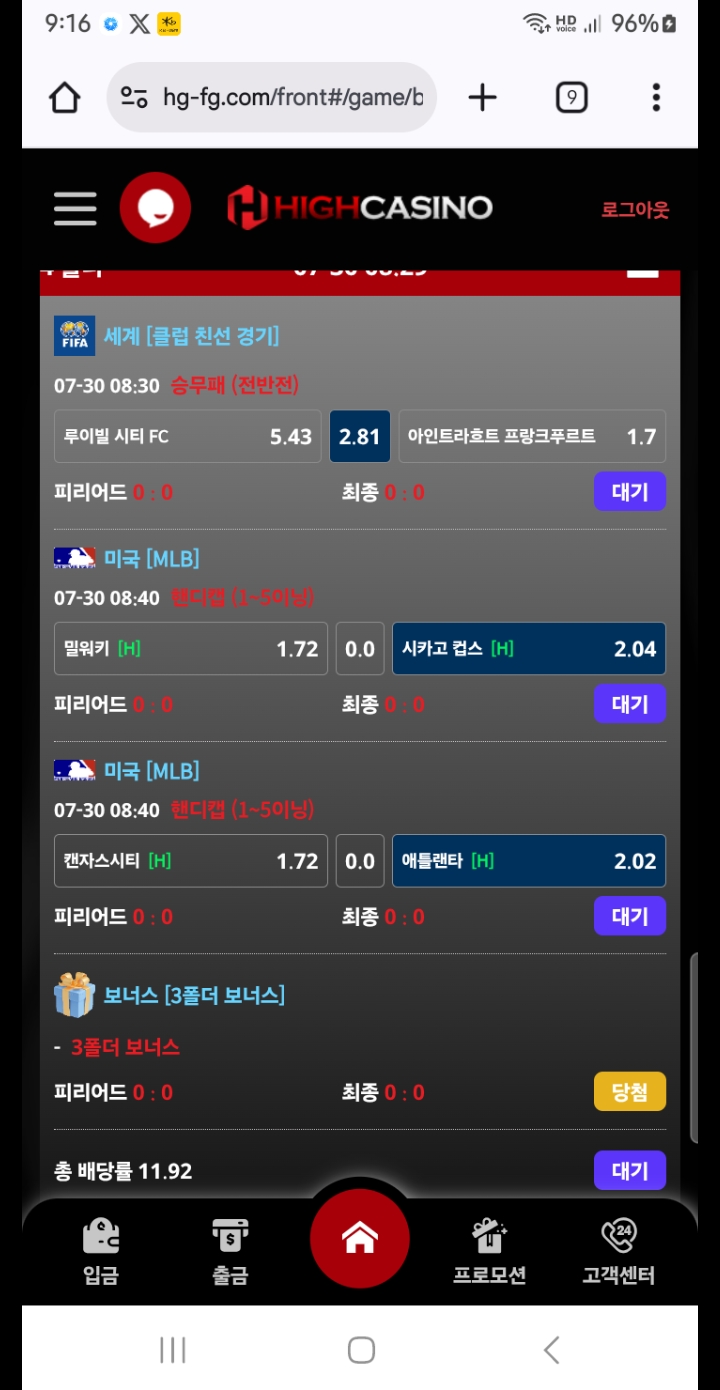Viewport: 720px width, 1390px height.
Task: Select 캔자스시티 handicap odds 1.72
Action: 190,861
